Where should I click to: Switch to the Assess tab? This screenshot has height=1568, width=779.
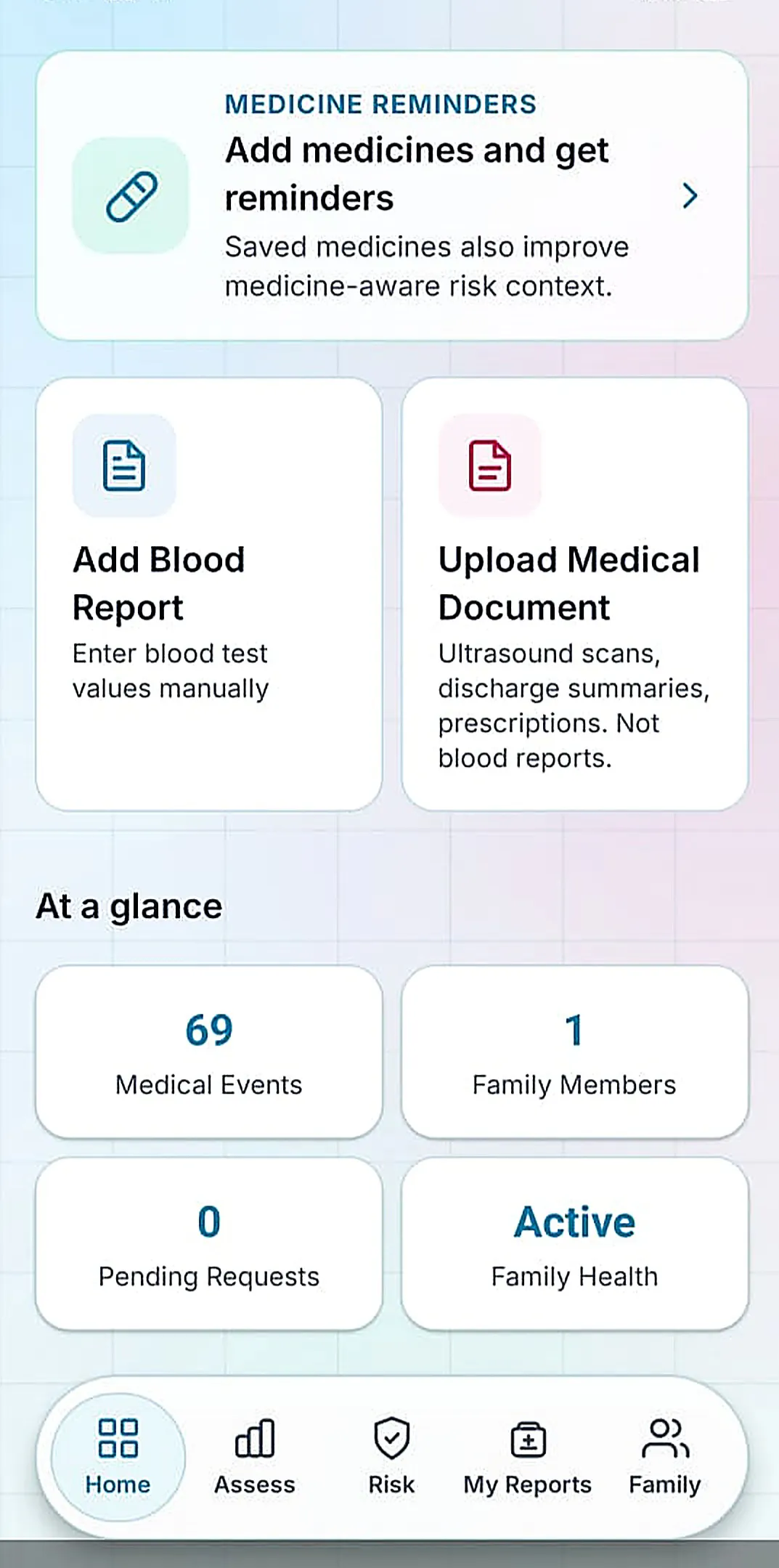click(x=255, y=1457)
